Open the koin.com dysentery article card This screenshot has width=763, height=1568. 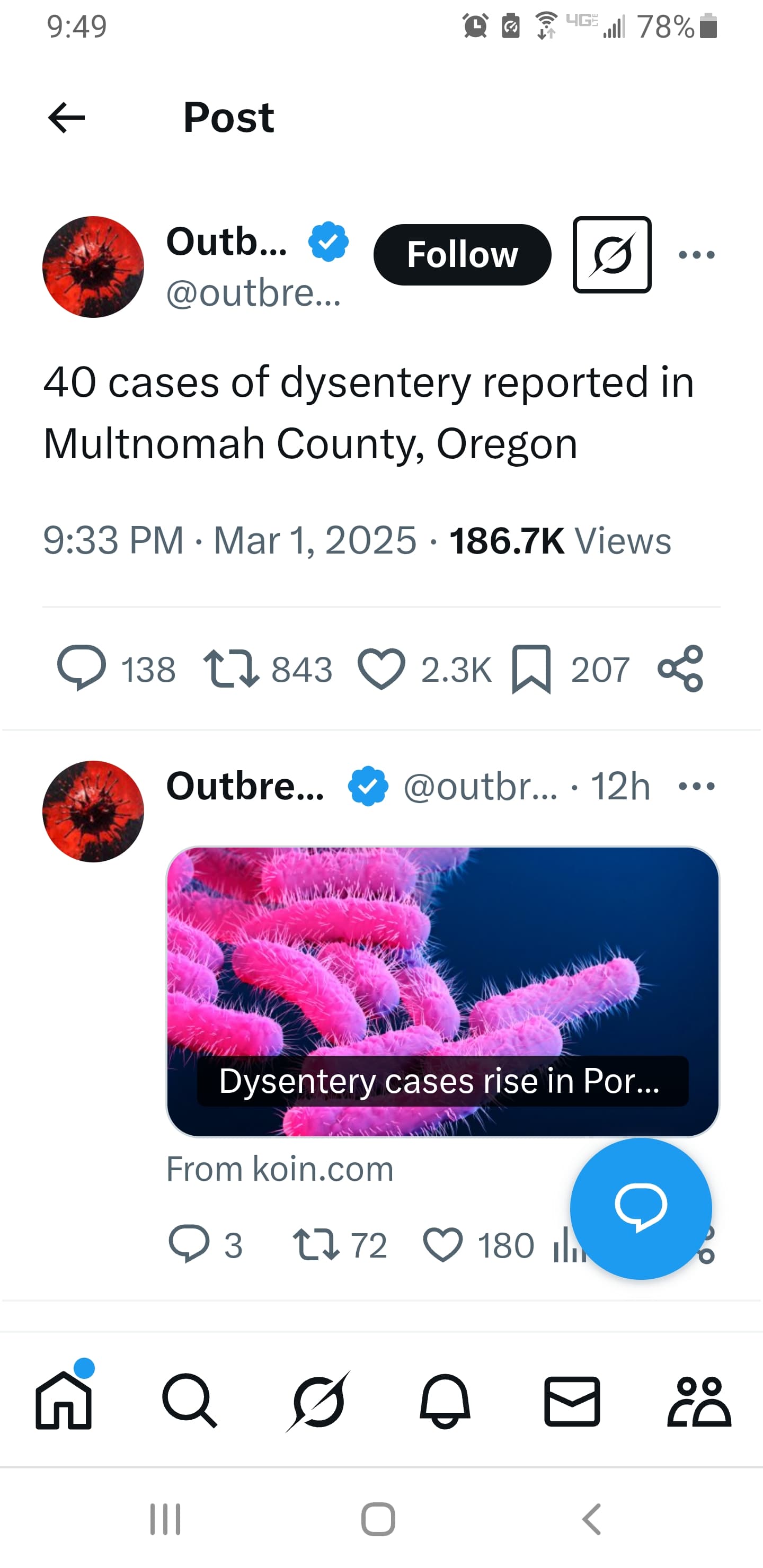click(442, 992)
